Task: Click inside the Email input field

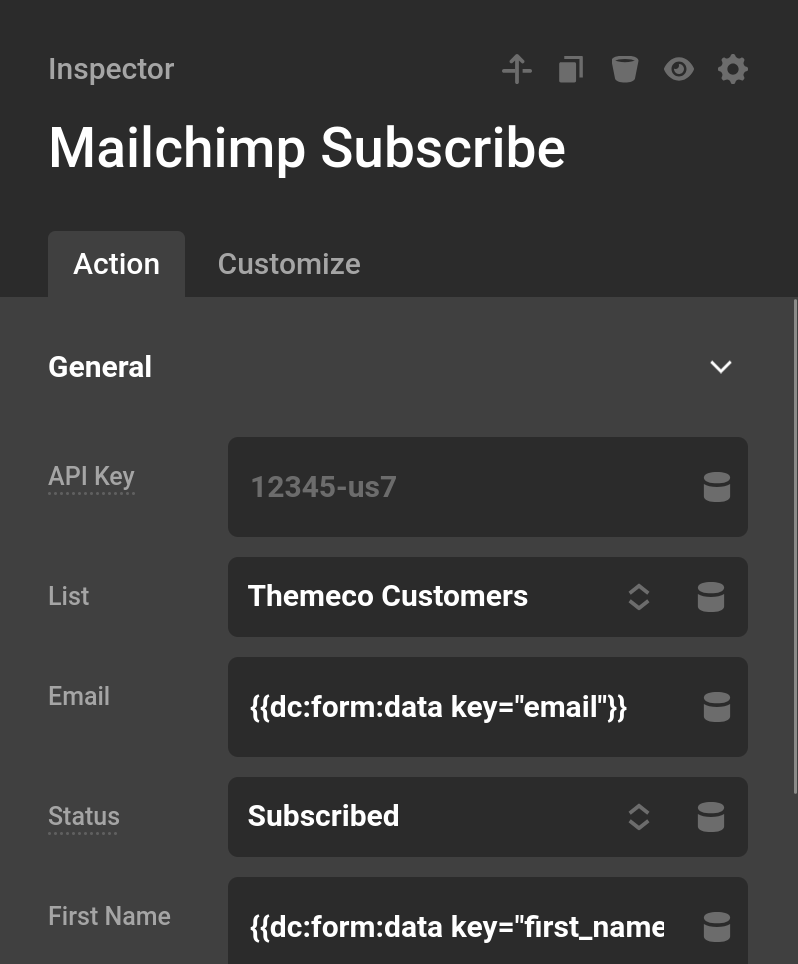Action: (x=438, y=707)
